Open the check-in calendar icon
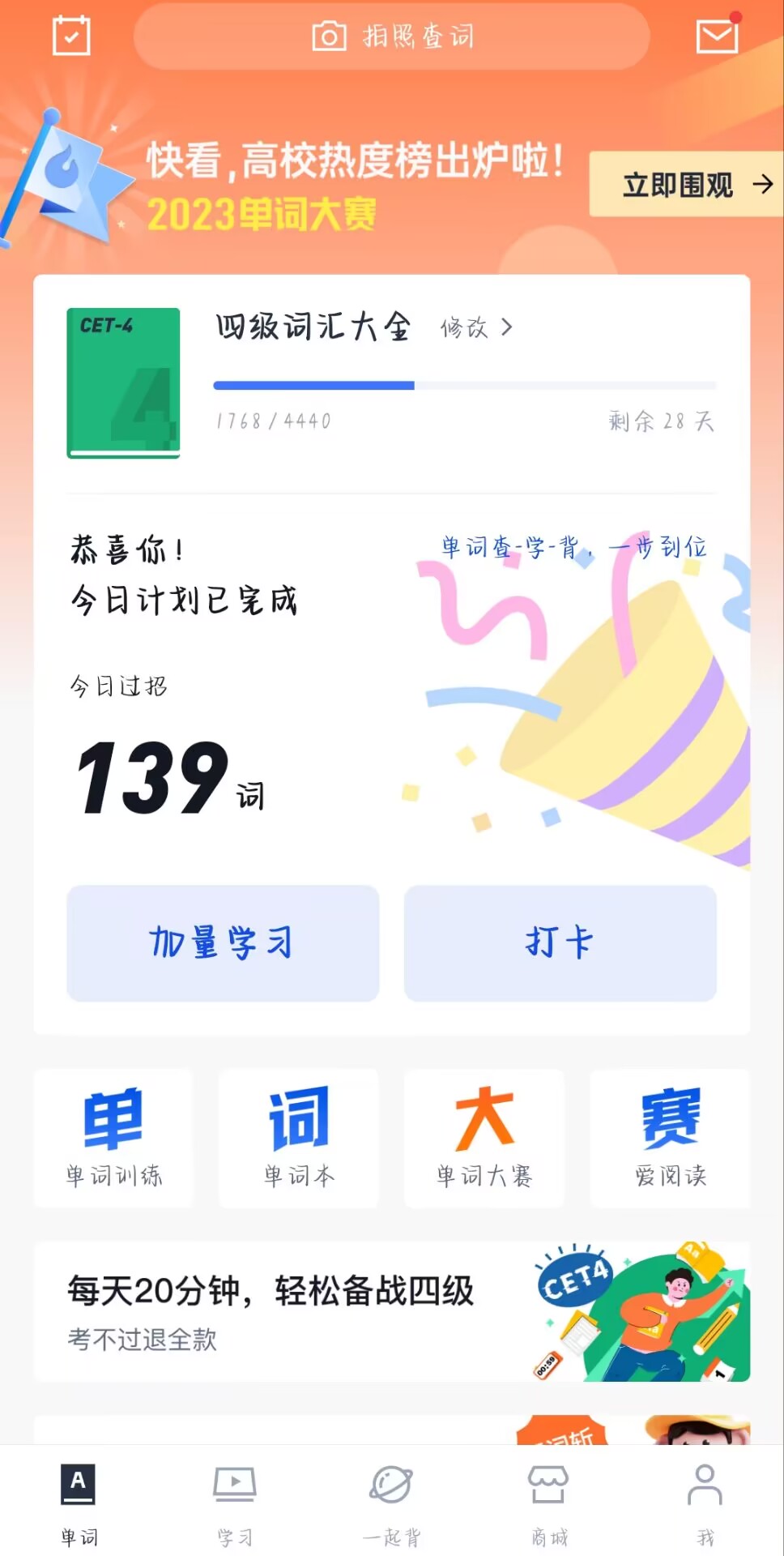Viewport: 784px width, 1556px height. point(71,36)
